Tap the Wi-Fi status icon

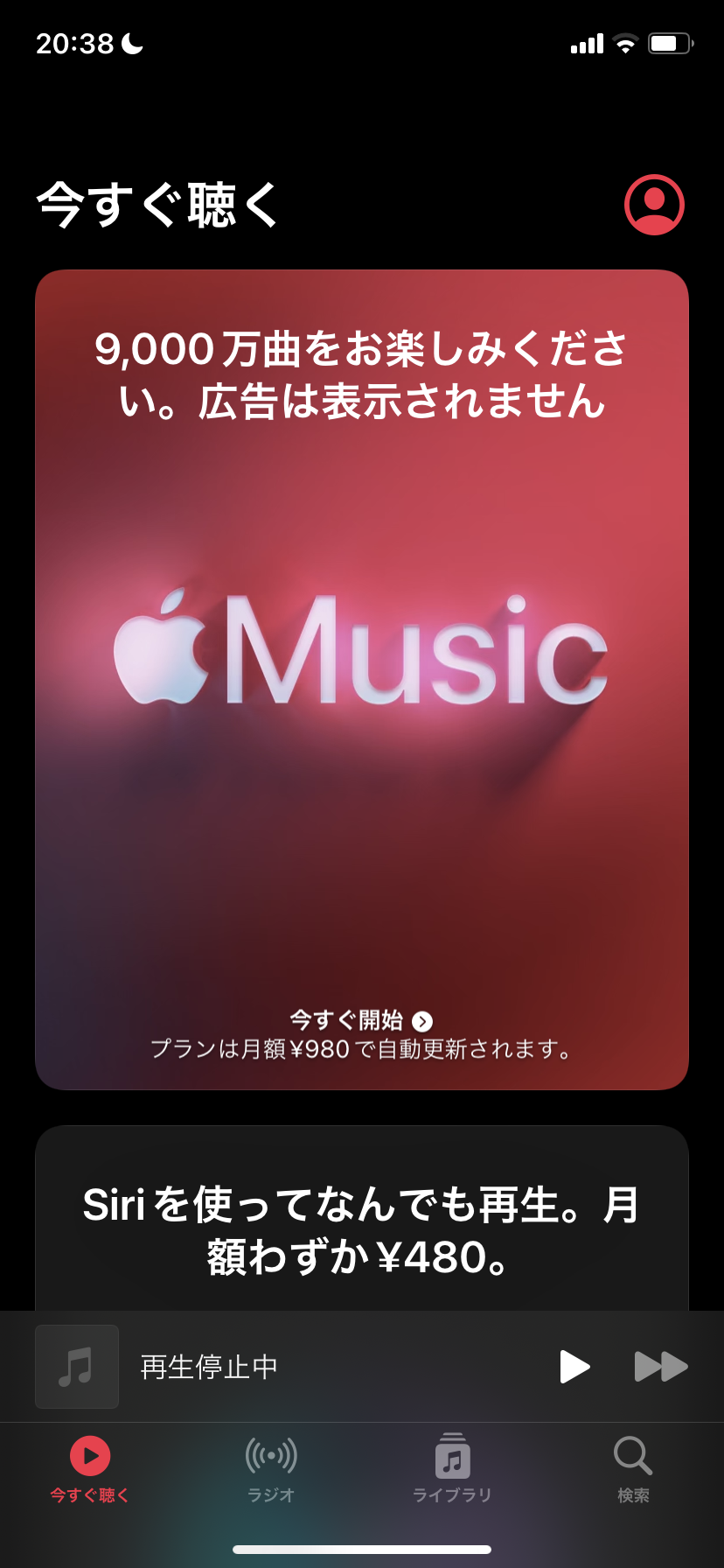(627, 42)
